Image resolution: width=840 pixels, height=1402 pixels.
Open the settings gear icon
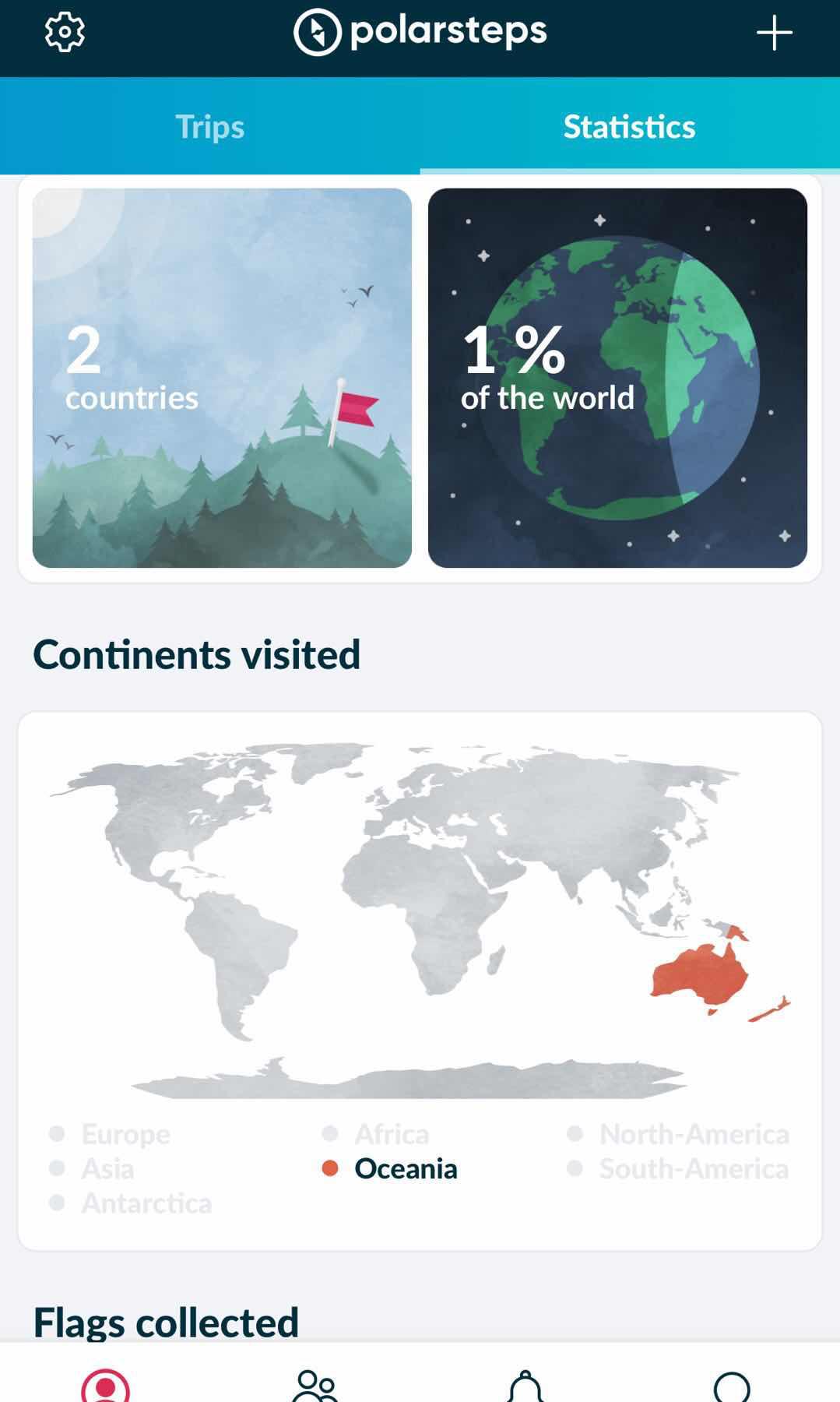tap(65, 31)
